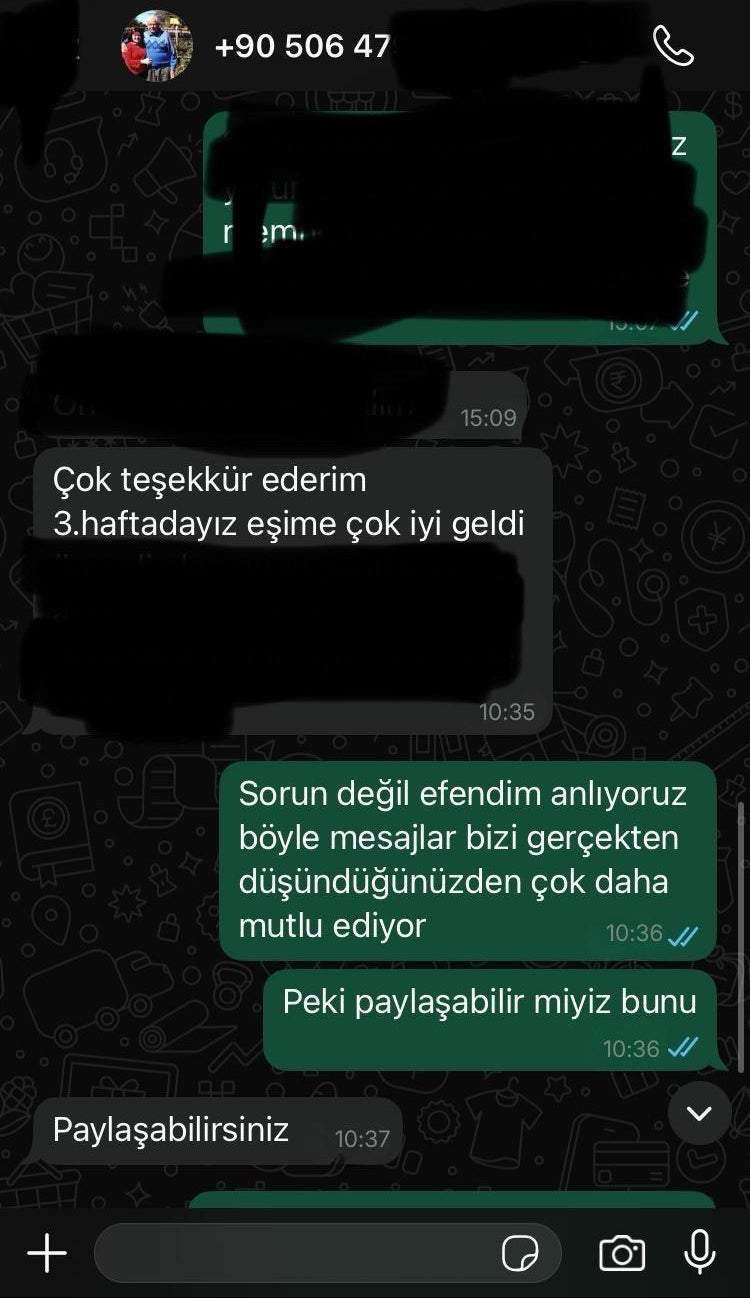Open the sticker picker
The width and height of the screenshot is (750, 1298).
[x=520, y=1253]
